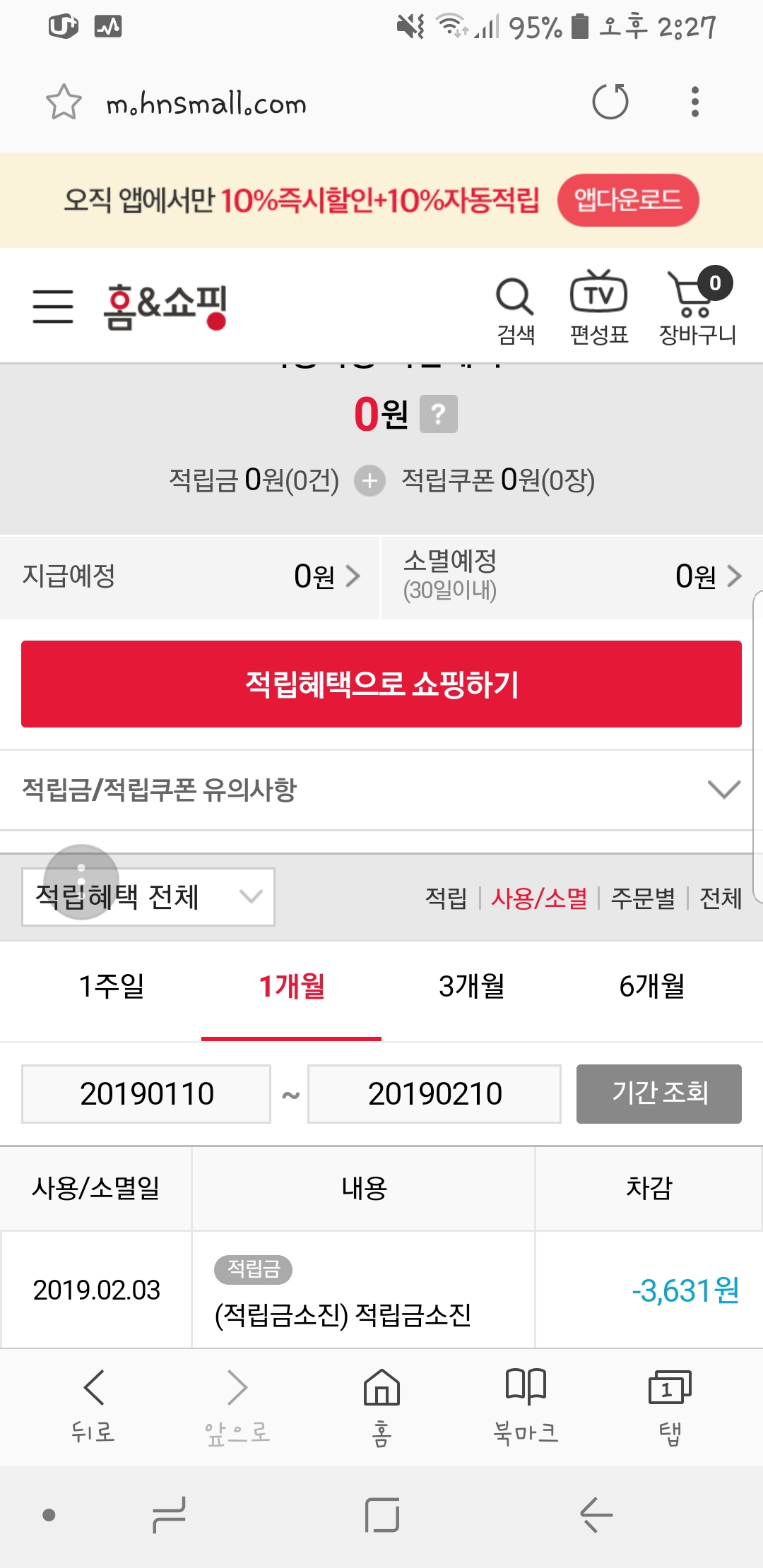Tap the 기간 조회 button
This screenshot has height=1568, width=763.
658,1093
